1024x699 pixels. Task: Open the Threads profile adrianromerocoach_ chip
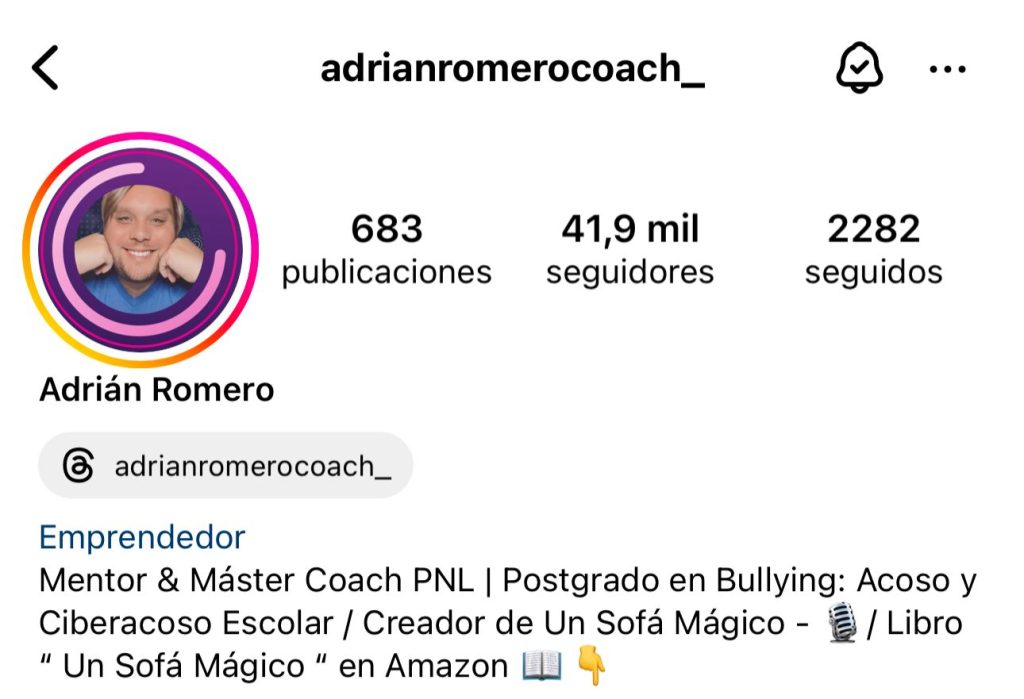(226, 466)
